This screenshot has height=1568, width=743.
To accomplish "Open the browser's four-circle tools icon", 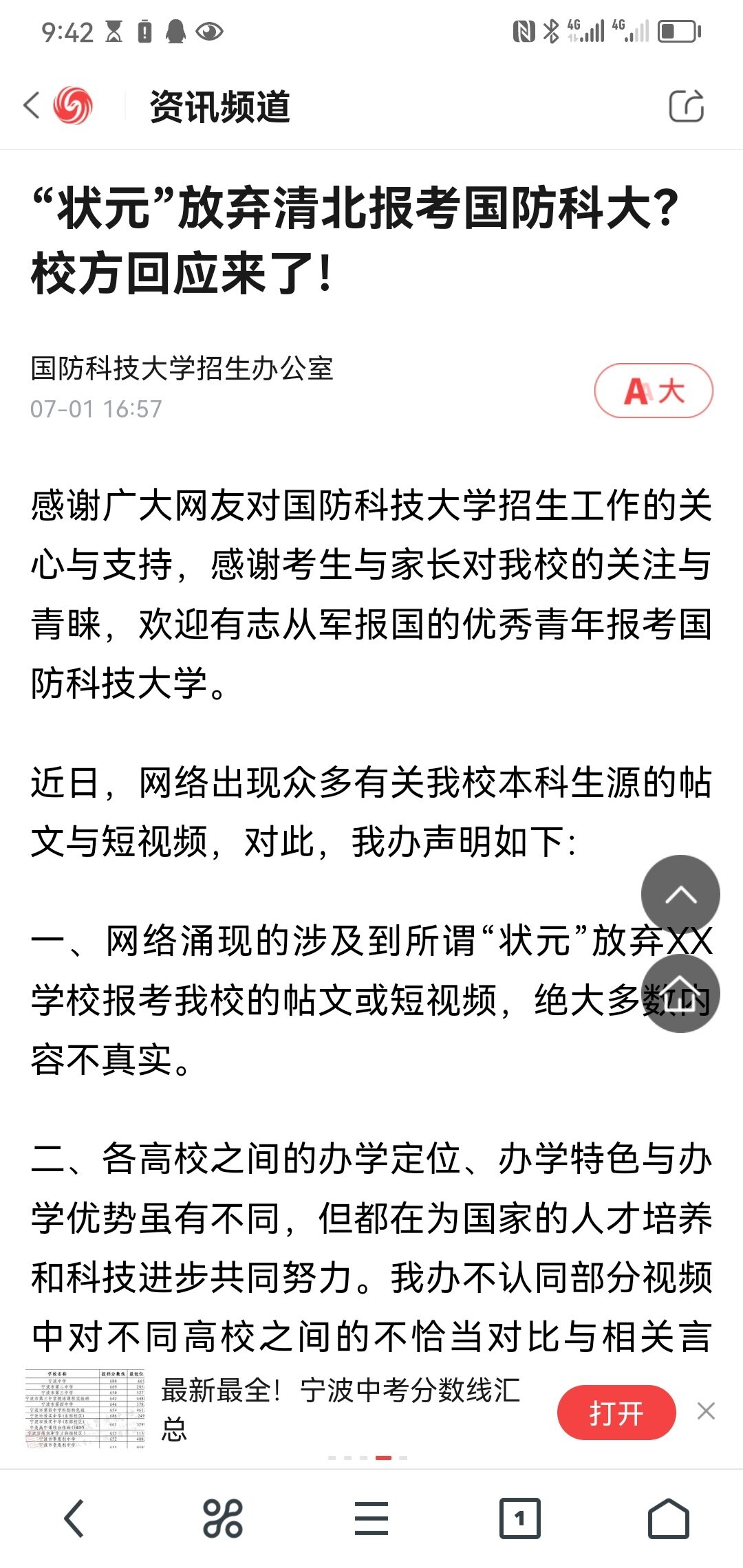I will click(223, 1518).
